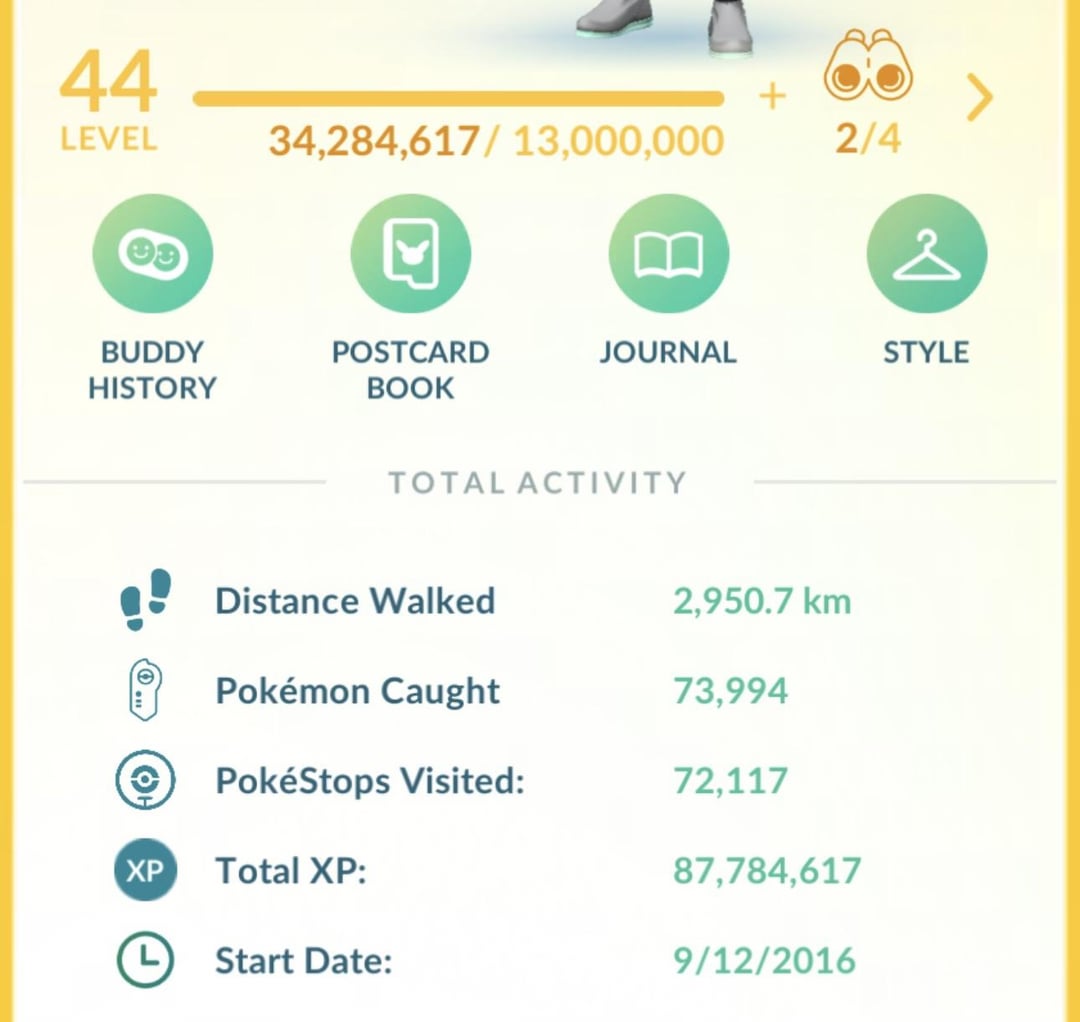Open Buddy History
This screenshot has width=1080, height=1022.
(x=152, y=254)
